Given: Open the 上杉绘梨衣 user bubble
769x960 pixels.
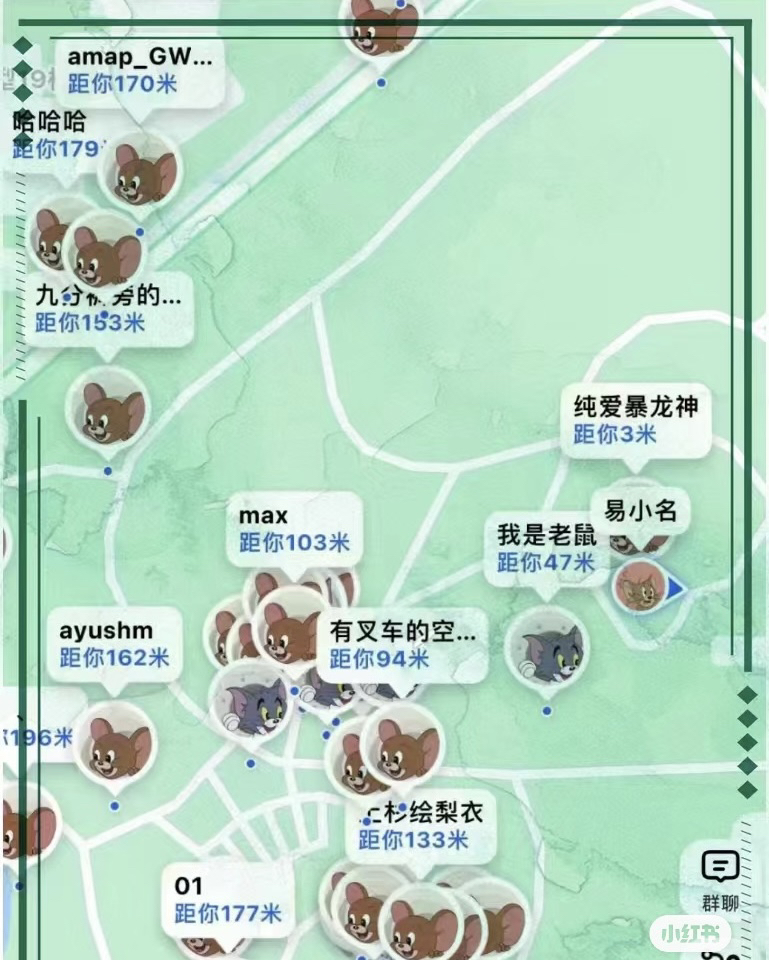Looking at the screenshot, I should (x=420, y=826).
